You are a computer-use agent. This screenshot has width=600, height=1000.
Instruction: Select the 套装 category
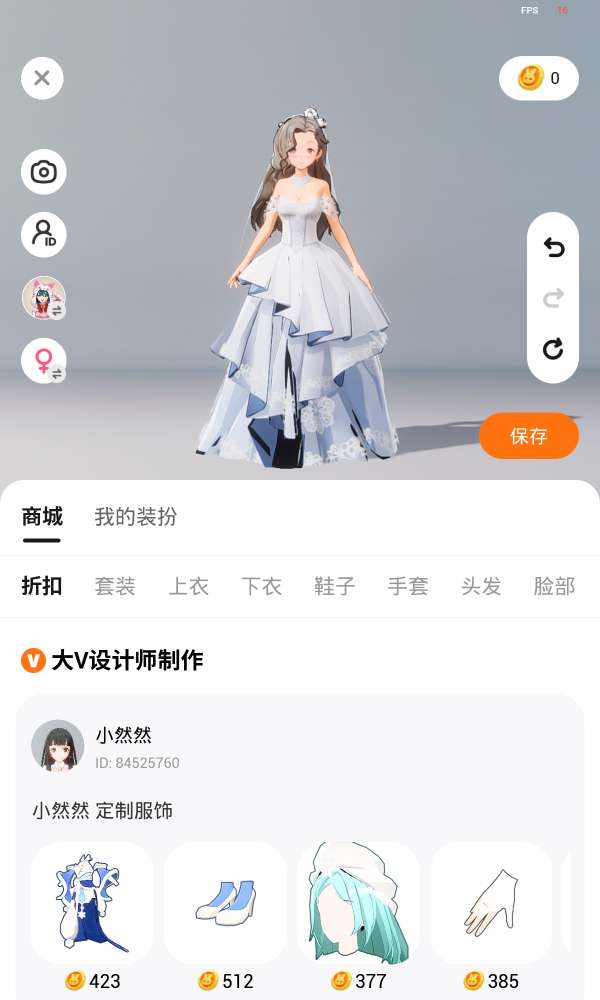pos(115,585)
